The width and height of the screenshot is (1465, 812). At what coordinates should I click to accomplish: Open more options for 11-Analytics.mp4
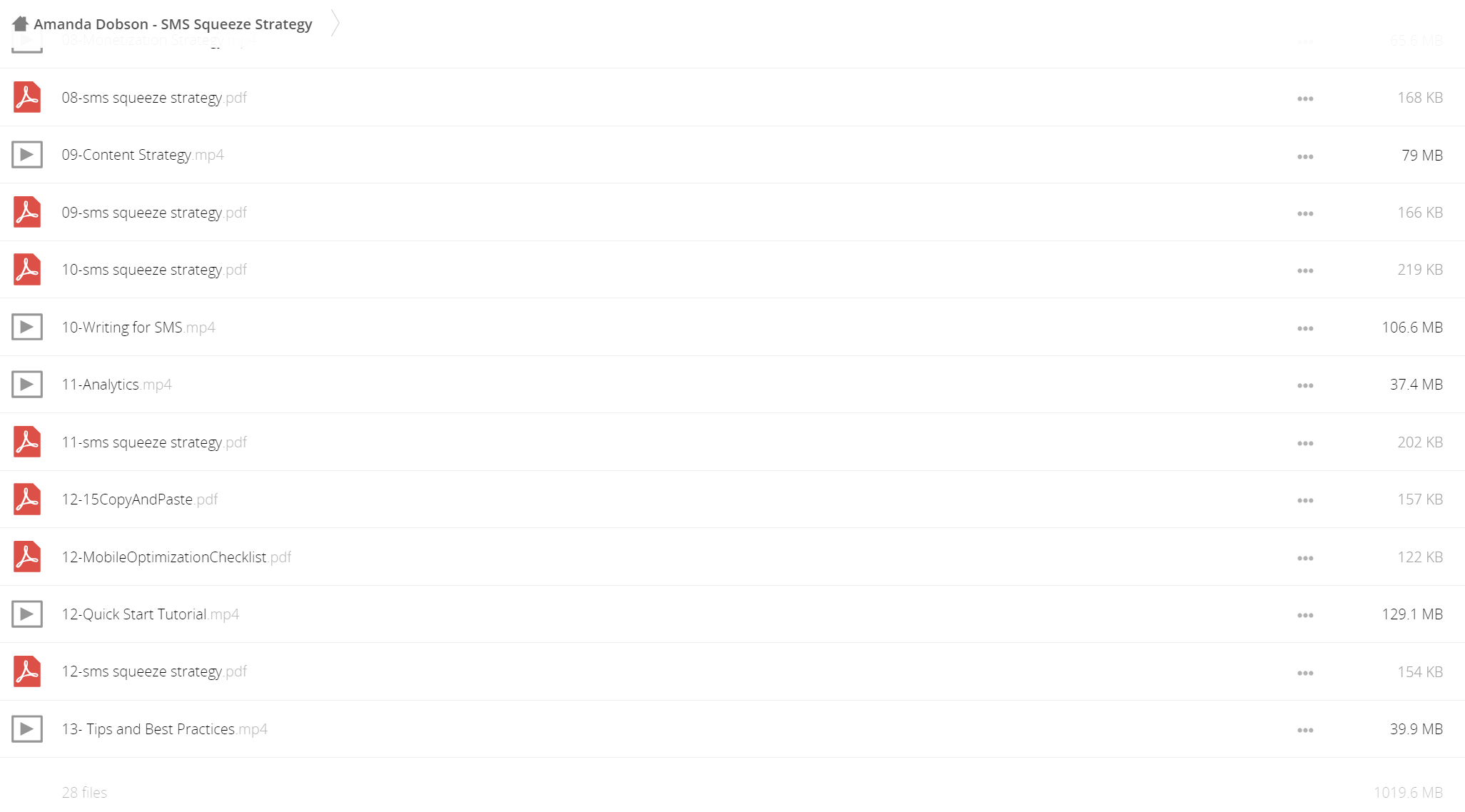click(1304, 385)
